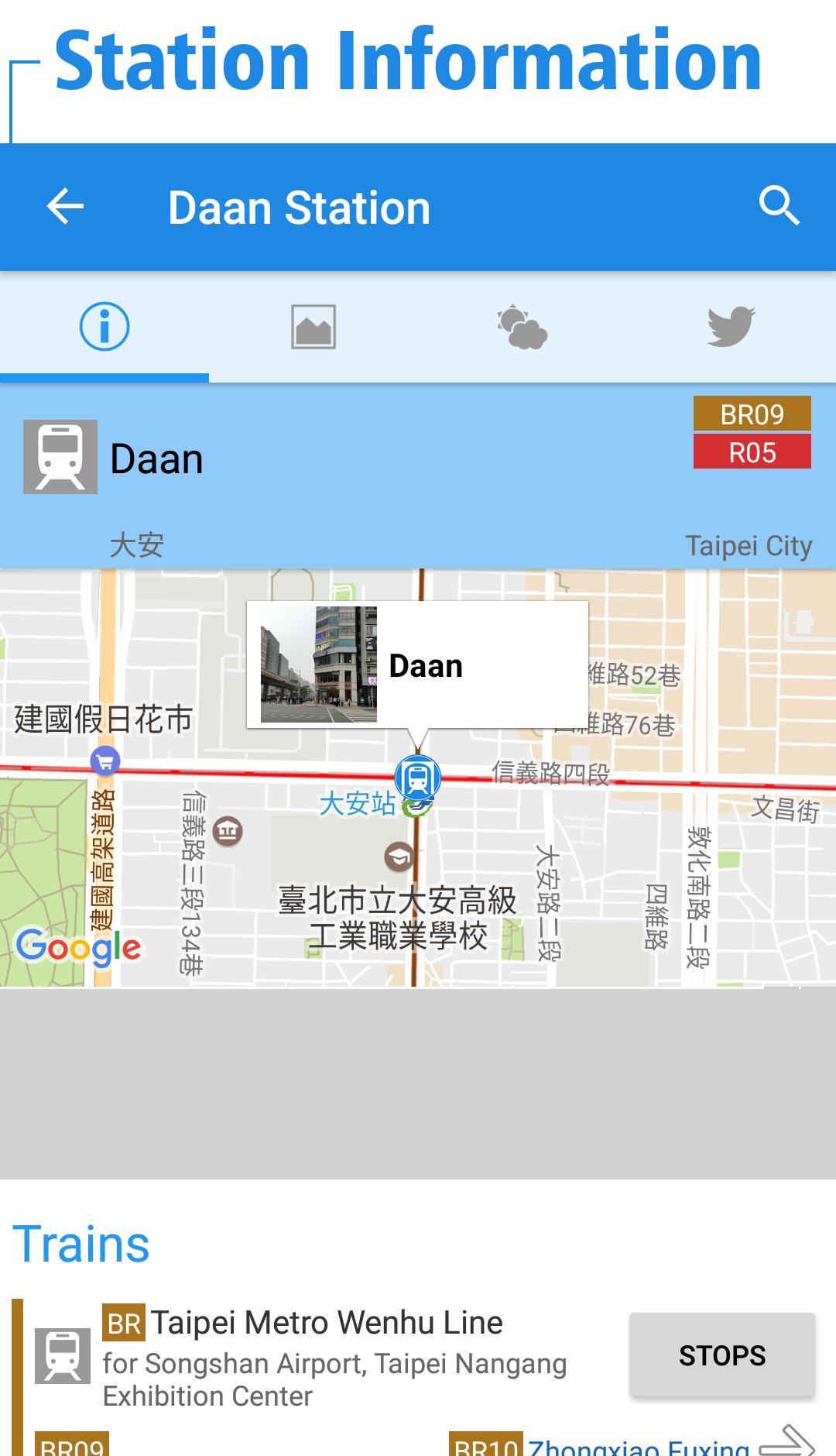The width and height of the screenshot is (836, 1456).
Task: Click the train icon beside the Daan heading
Action: click(x=60, y=457)
